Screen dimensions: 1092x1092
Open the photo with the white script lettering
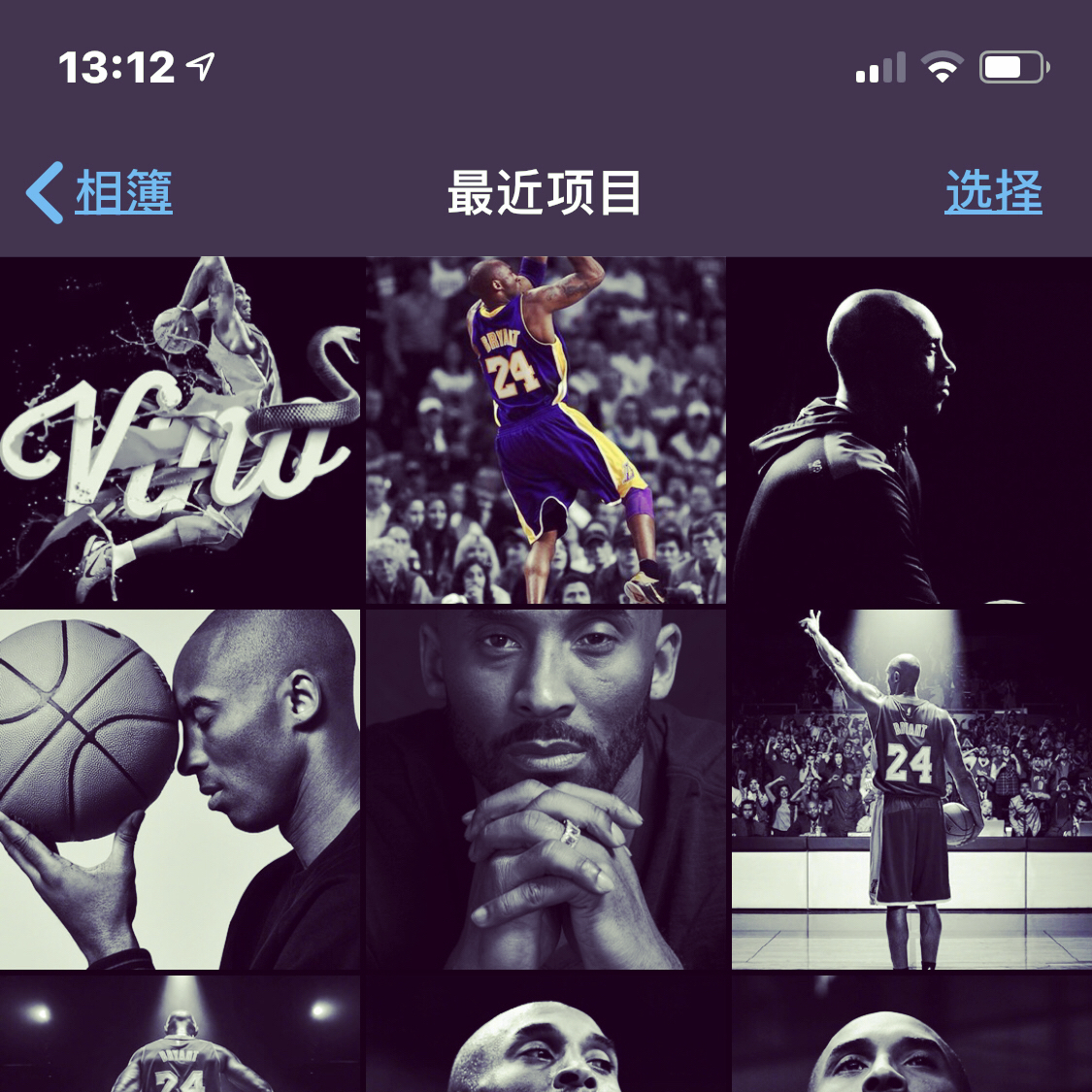pyautogui.click(x=180, y=430)
